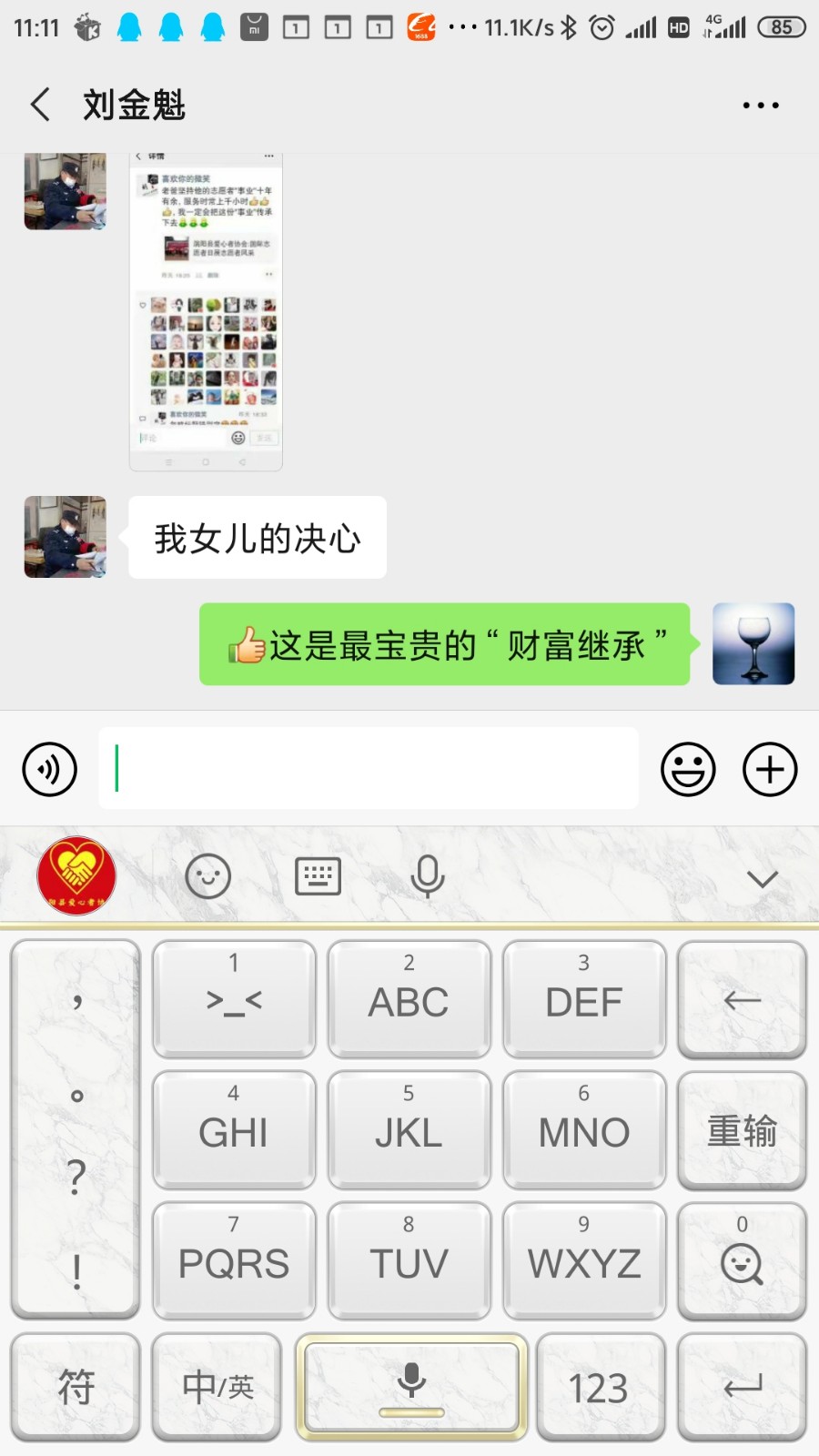Toggle the 中/英 language key

tap(217, 1387)
